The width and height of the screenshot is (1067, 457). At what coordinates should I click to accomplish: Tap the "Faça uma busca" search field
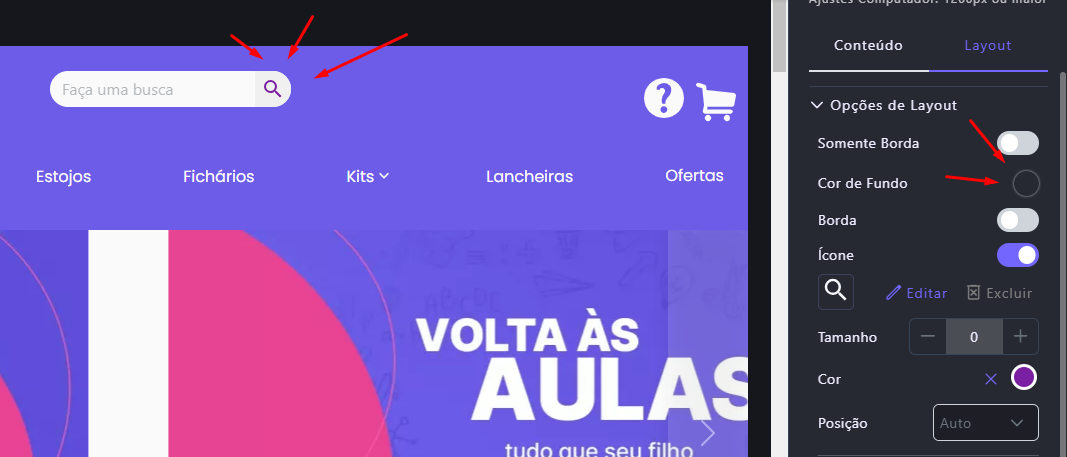150,90
